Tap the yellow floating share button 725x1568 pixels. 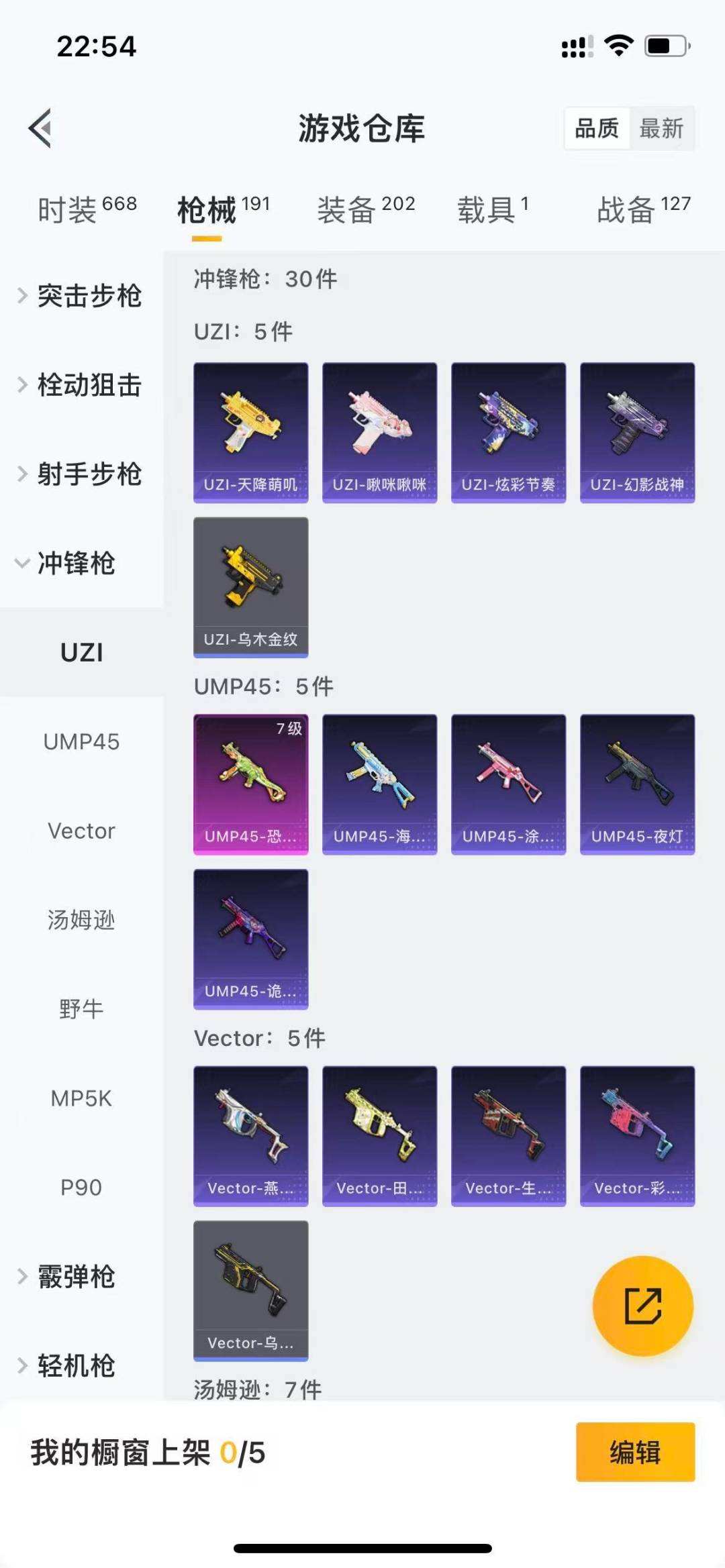tap(643, 1306)
